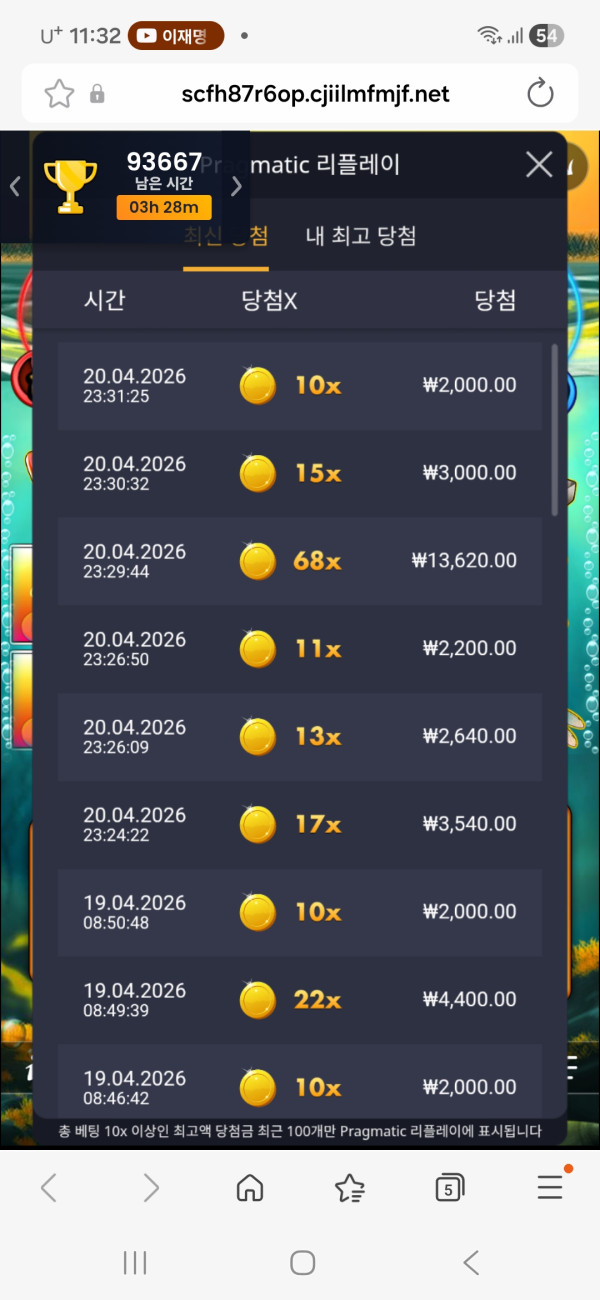Viewport: 600px width, 1300px height.
Task: Tap the system back button
Action: (x=471, y=1262)
